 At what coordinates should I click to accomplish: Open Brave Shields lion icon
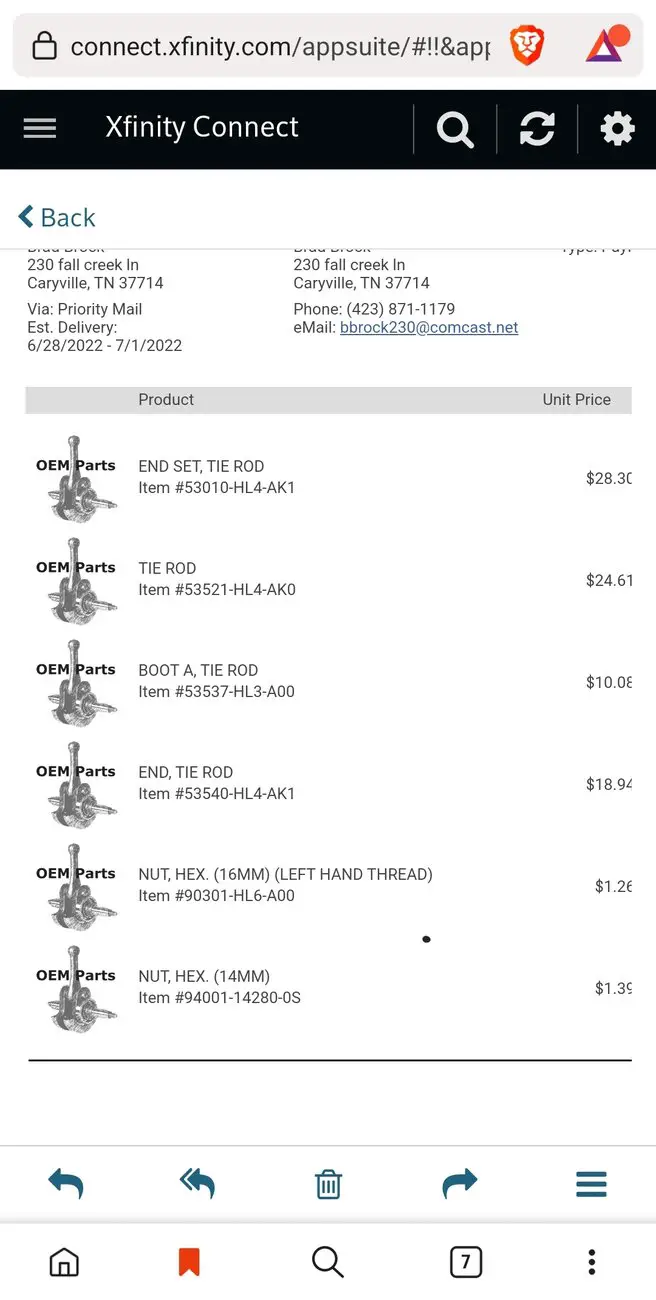pos(527,46)
